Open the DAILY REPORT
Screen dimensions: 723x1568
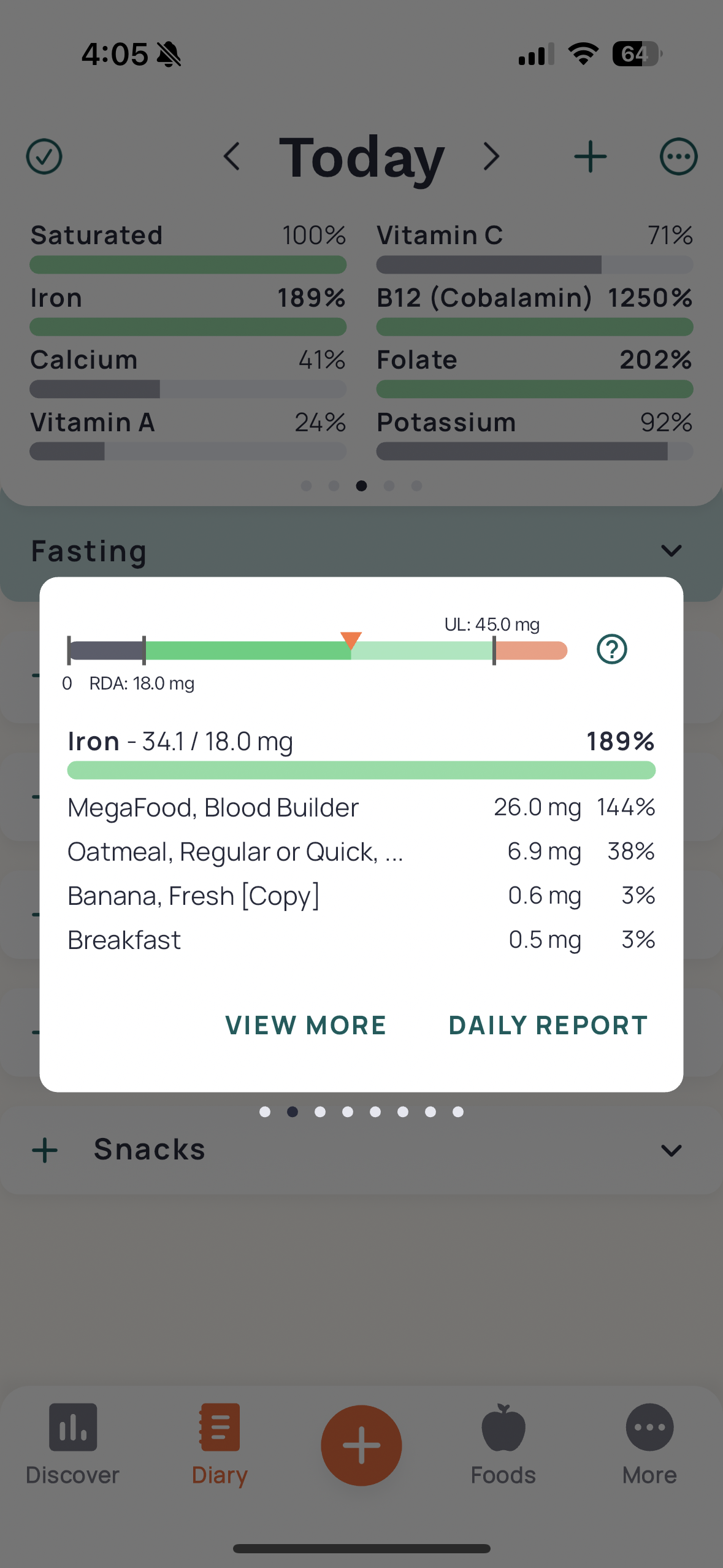click(548, 1024)
